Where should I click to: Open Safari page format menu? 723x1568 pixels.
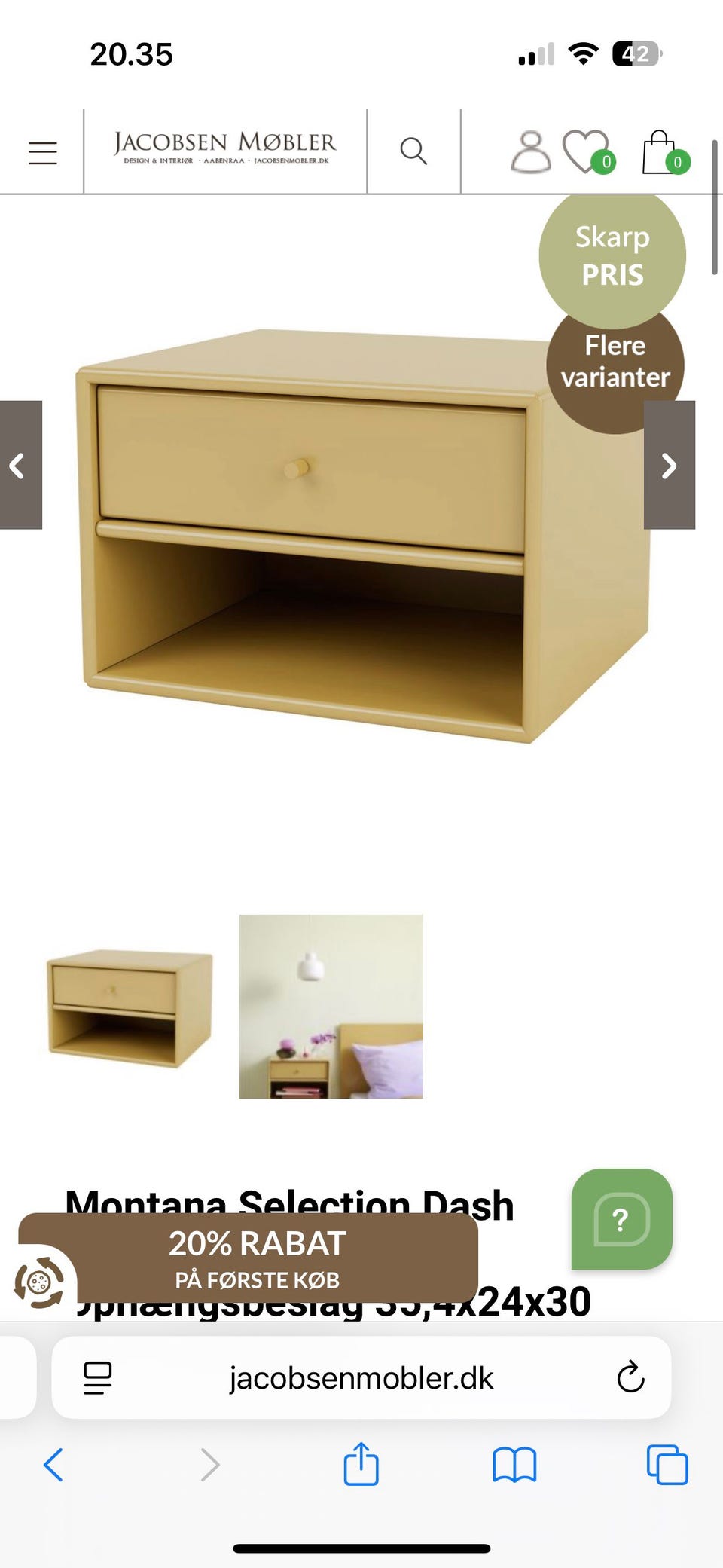pos(98,1378)
